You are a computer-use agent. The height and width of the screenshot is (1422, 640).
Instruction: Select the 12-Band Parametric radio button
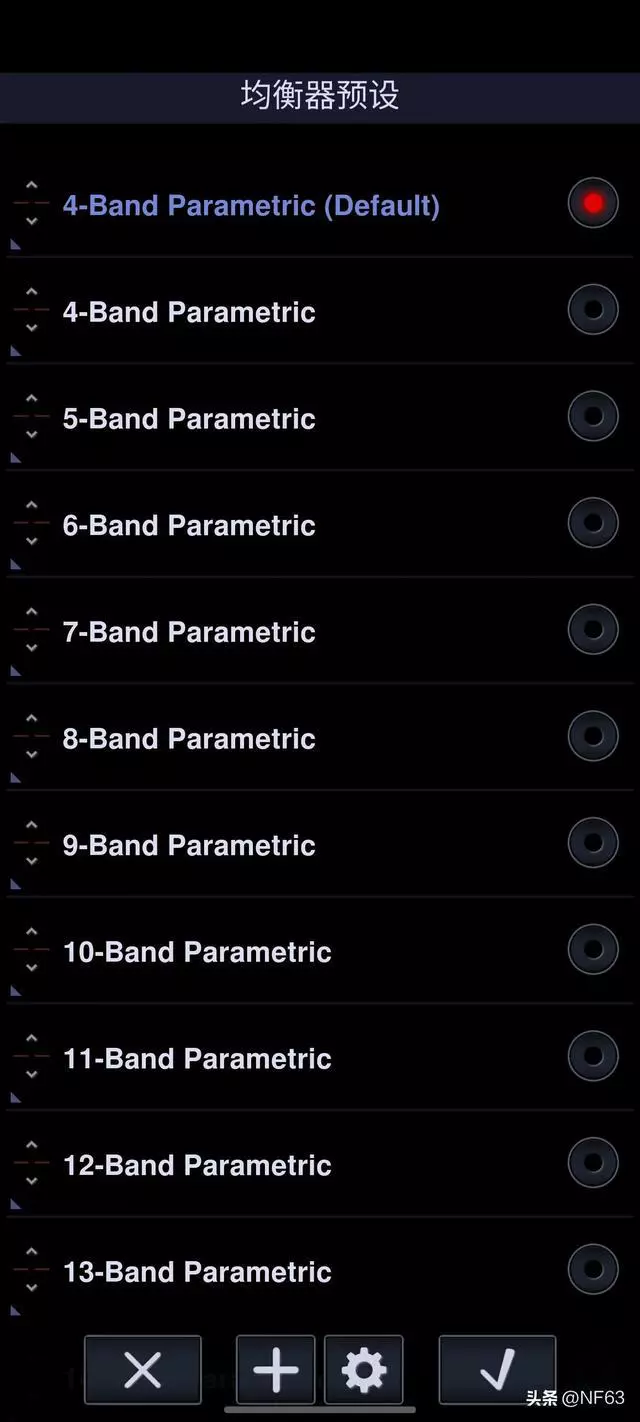(593, 1163)
